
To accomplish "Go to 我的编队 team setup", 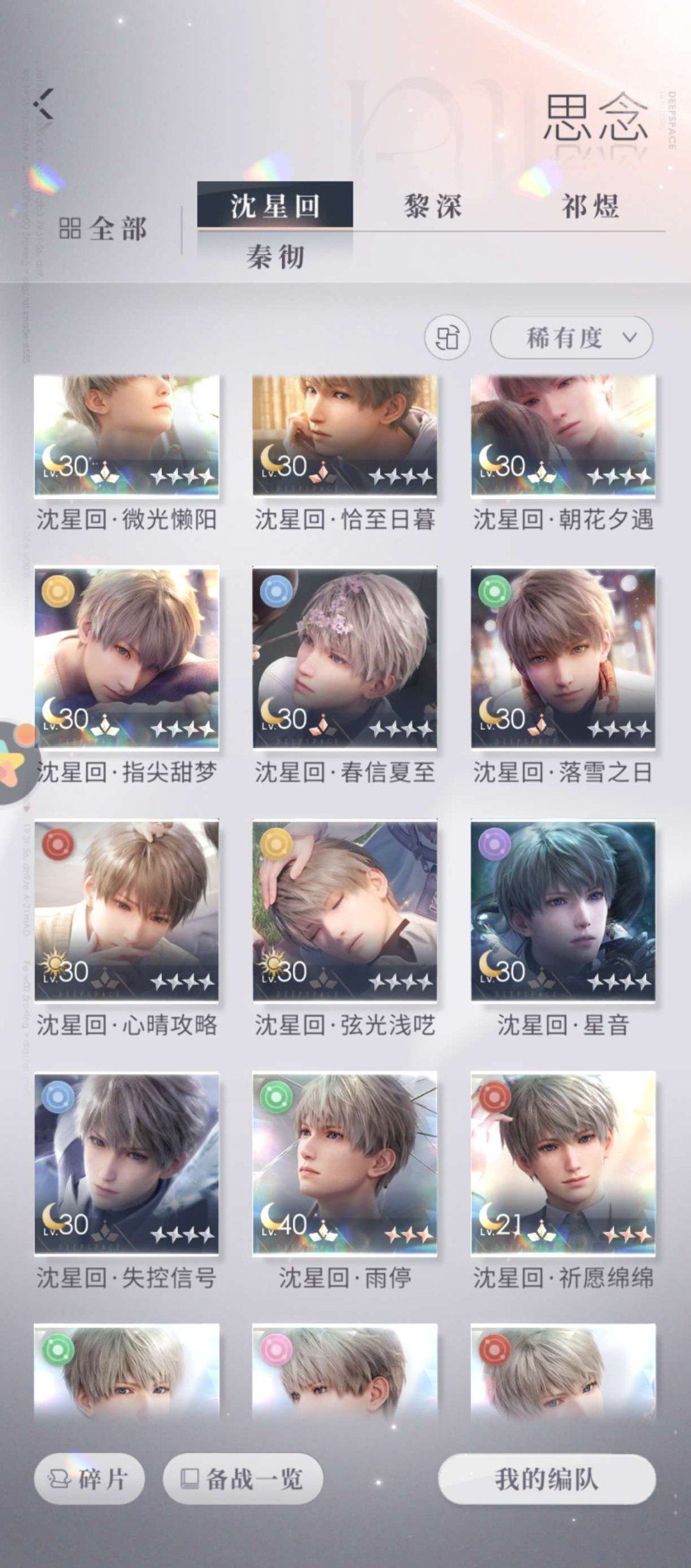I will (547, 1479).
